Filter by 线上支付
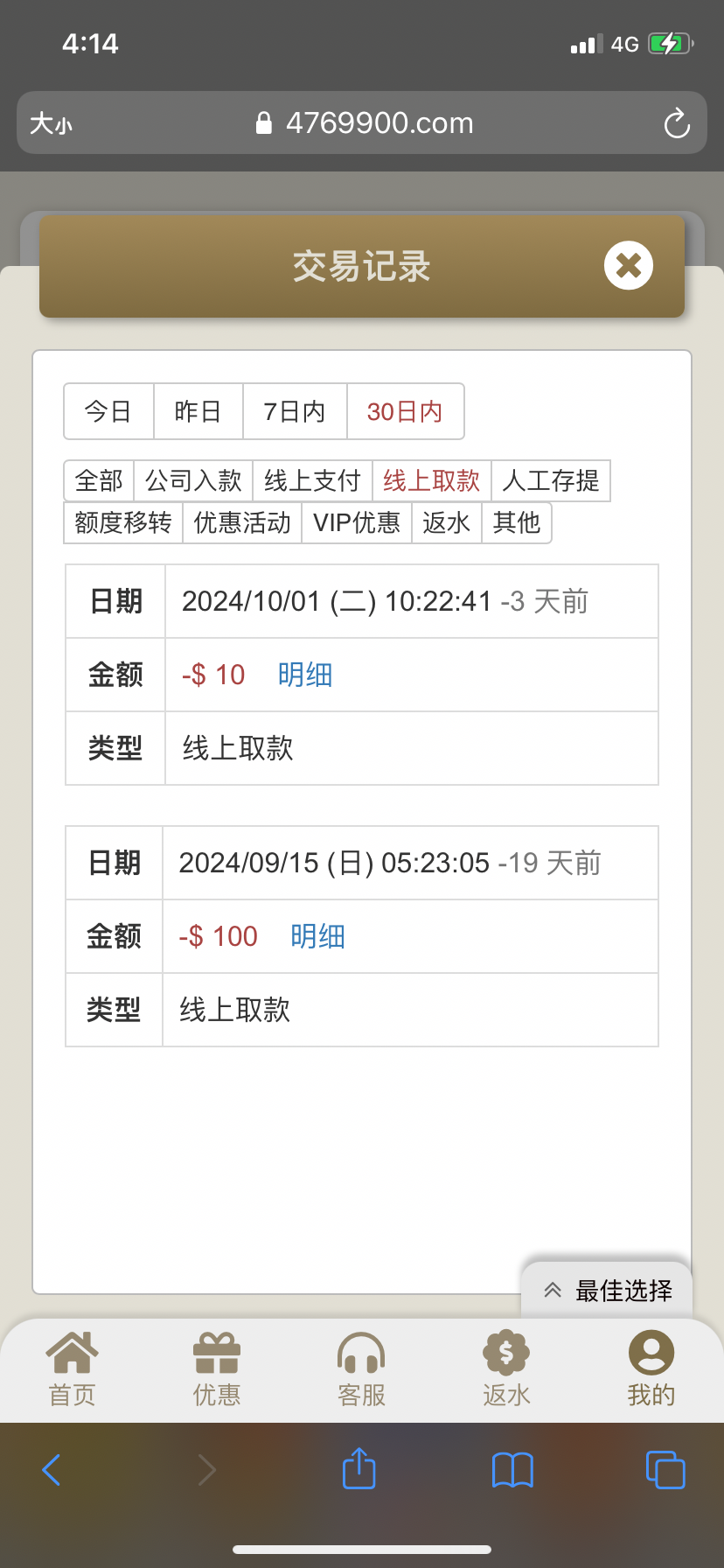 coord(312,480)
